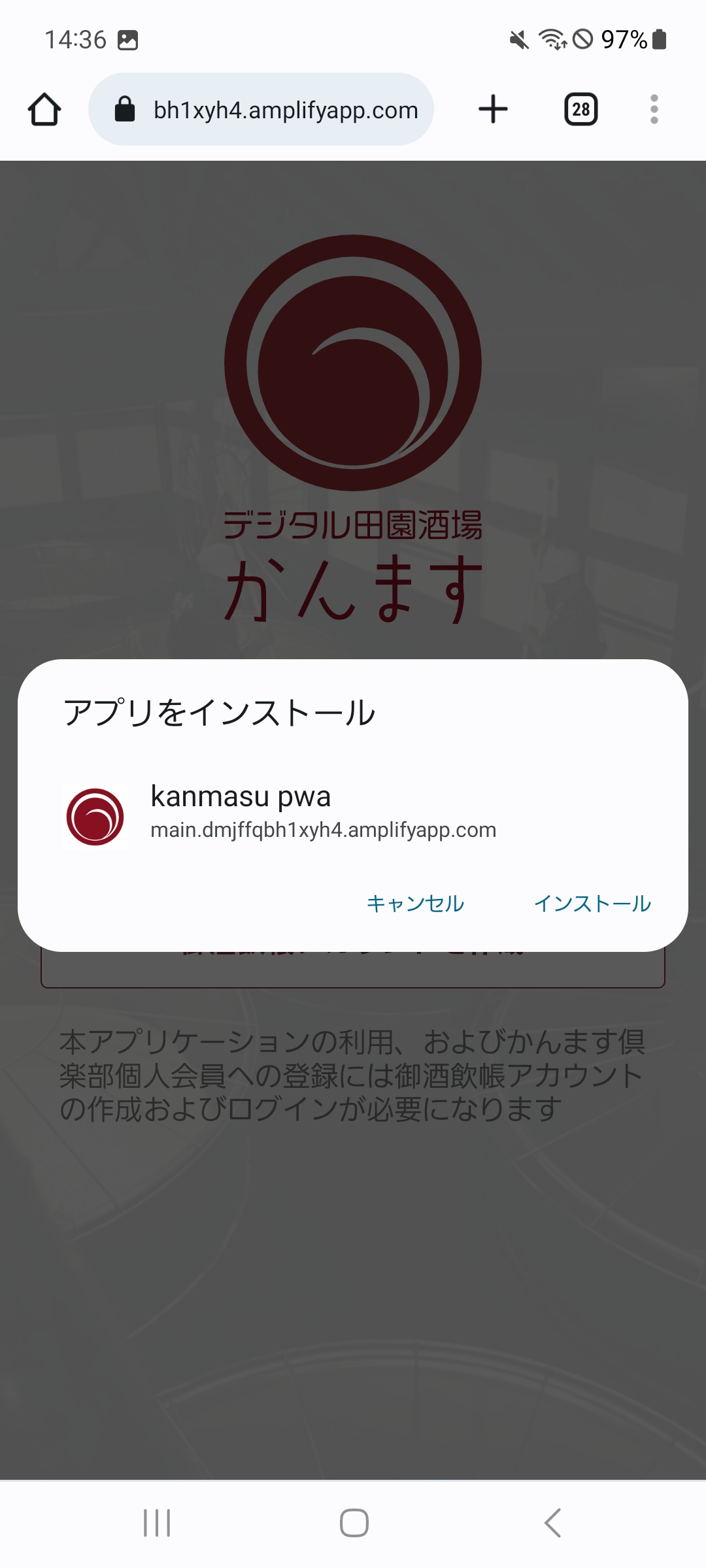Go to the browser home page
The image size is (706, 1568).
click(x=44, y=109)
